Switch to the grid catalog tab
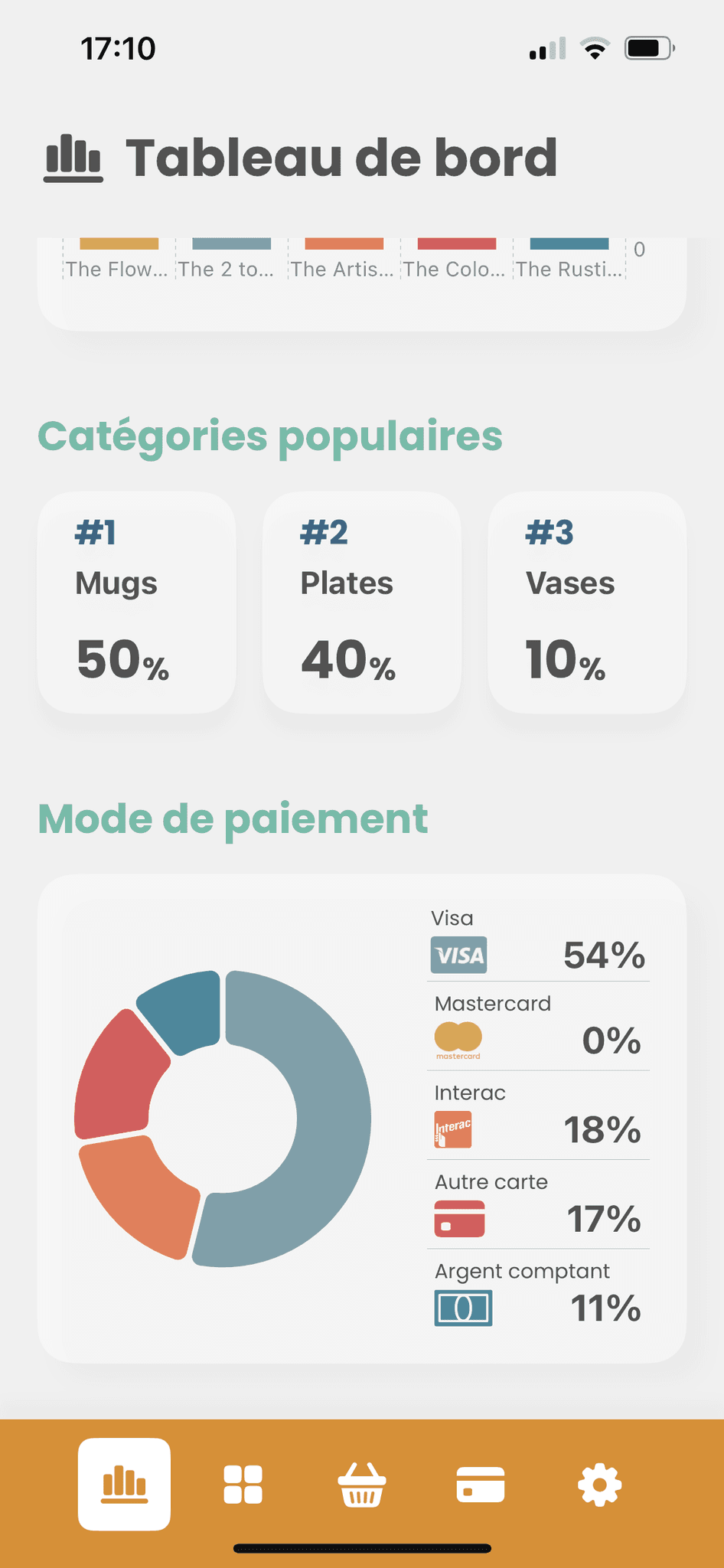The height and width of the screenshot is (1568, 724). tap(243, 1485)
